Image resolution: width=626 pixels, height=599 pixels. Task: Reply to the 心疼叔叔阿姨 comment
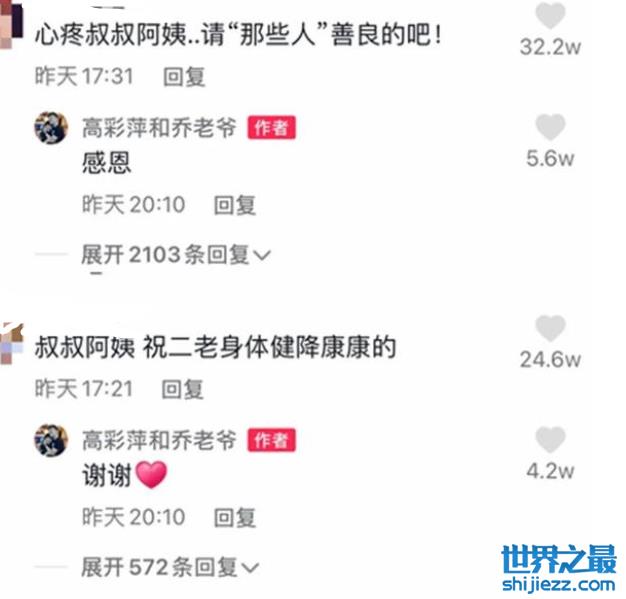(183, 77)
